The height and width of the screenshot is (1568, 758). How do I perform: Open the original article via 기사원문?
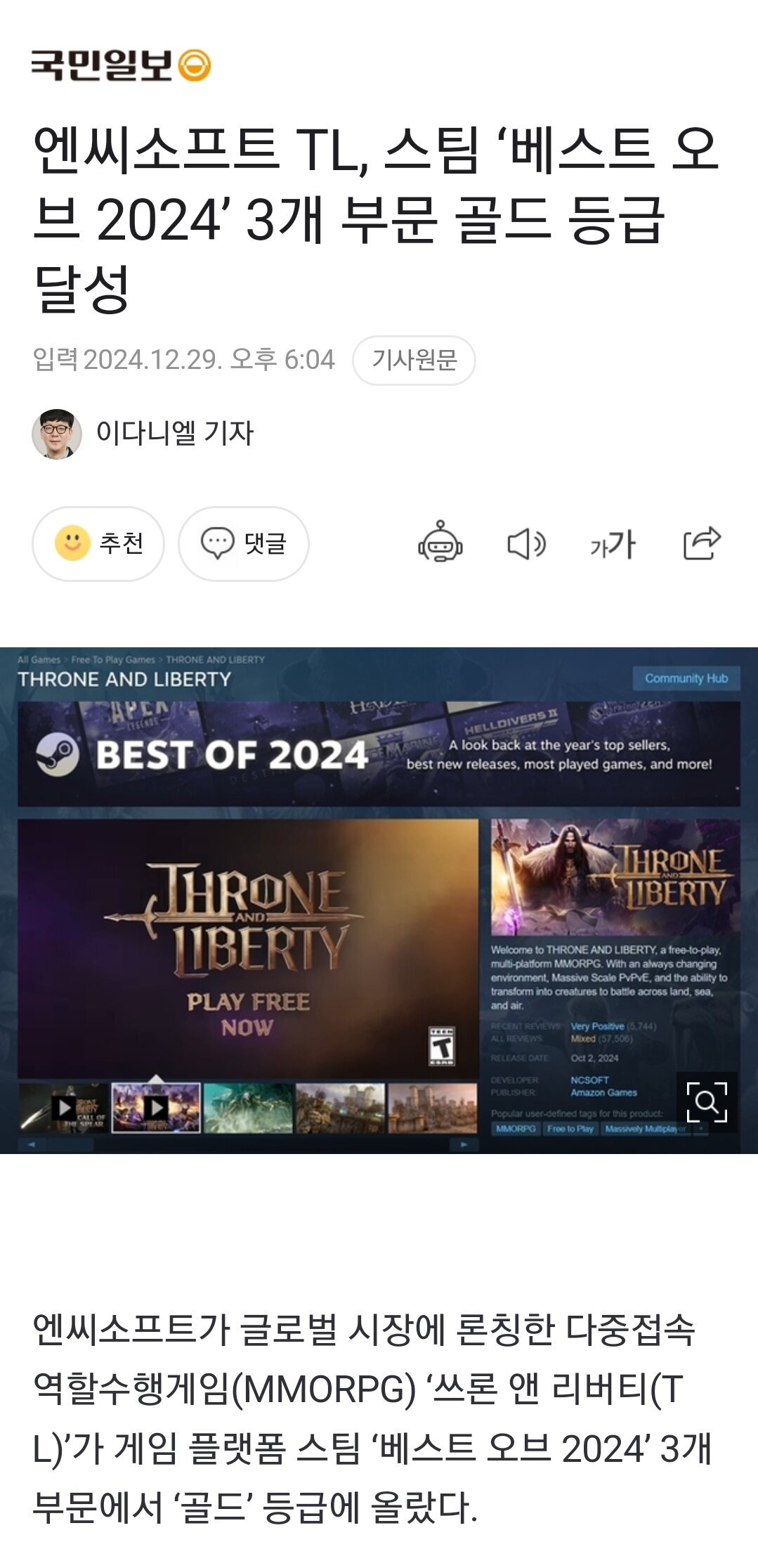414,361
